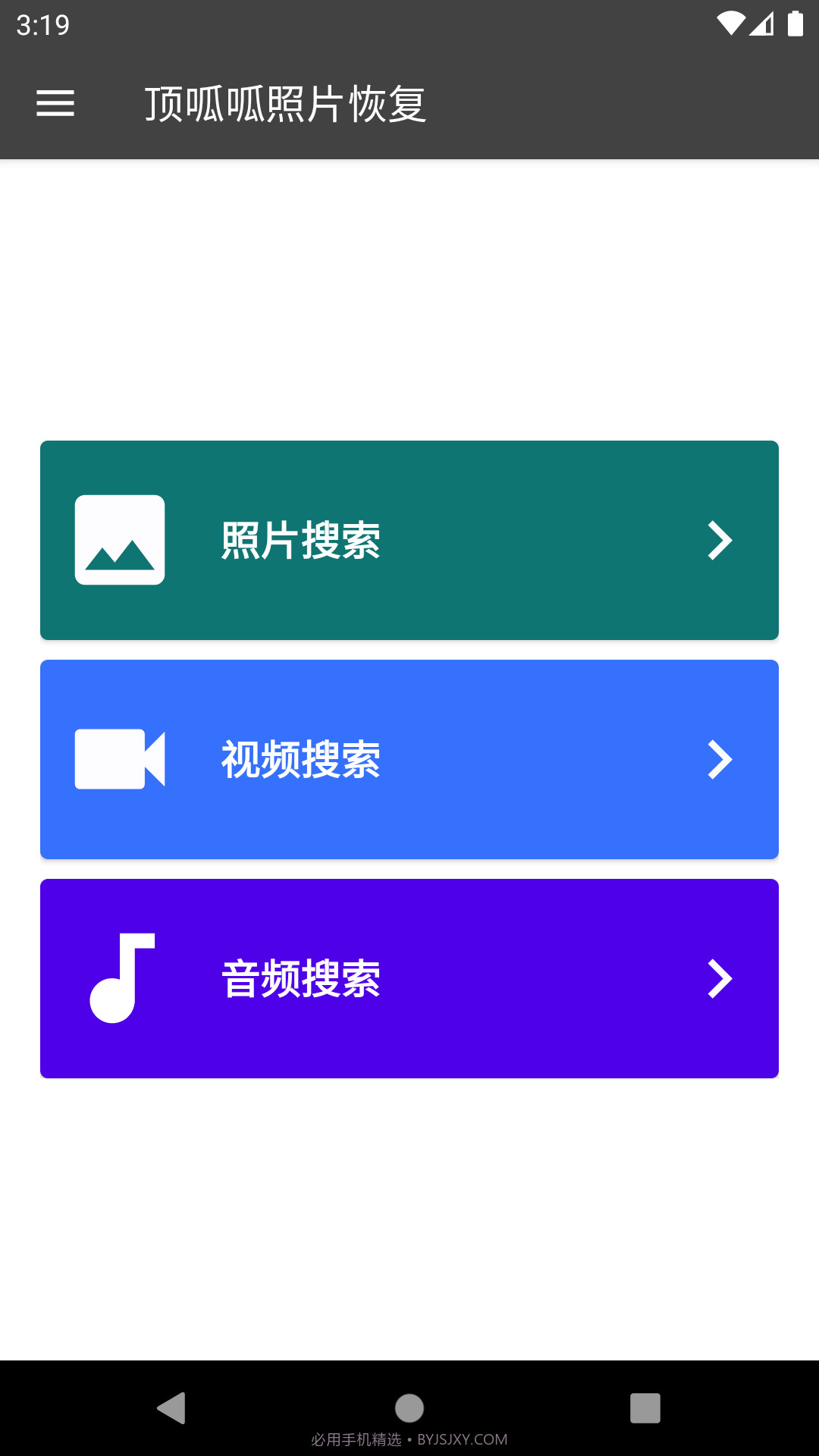The height and width of the screenshot is (1456, 819).
Task: Click the cellular signal icon in the status bar
Action: tap(763, 24)
